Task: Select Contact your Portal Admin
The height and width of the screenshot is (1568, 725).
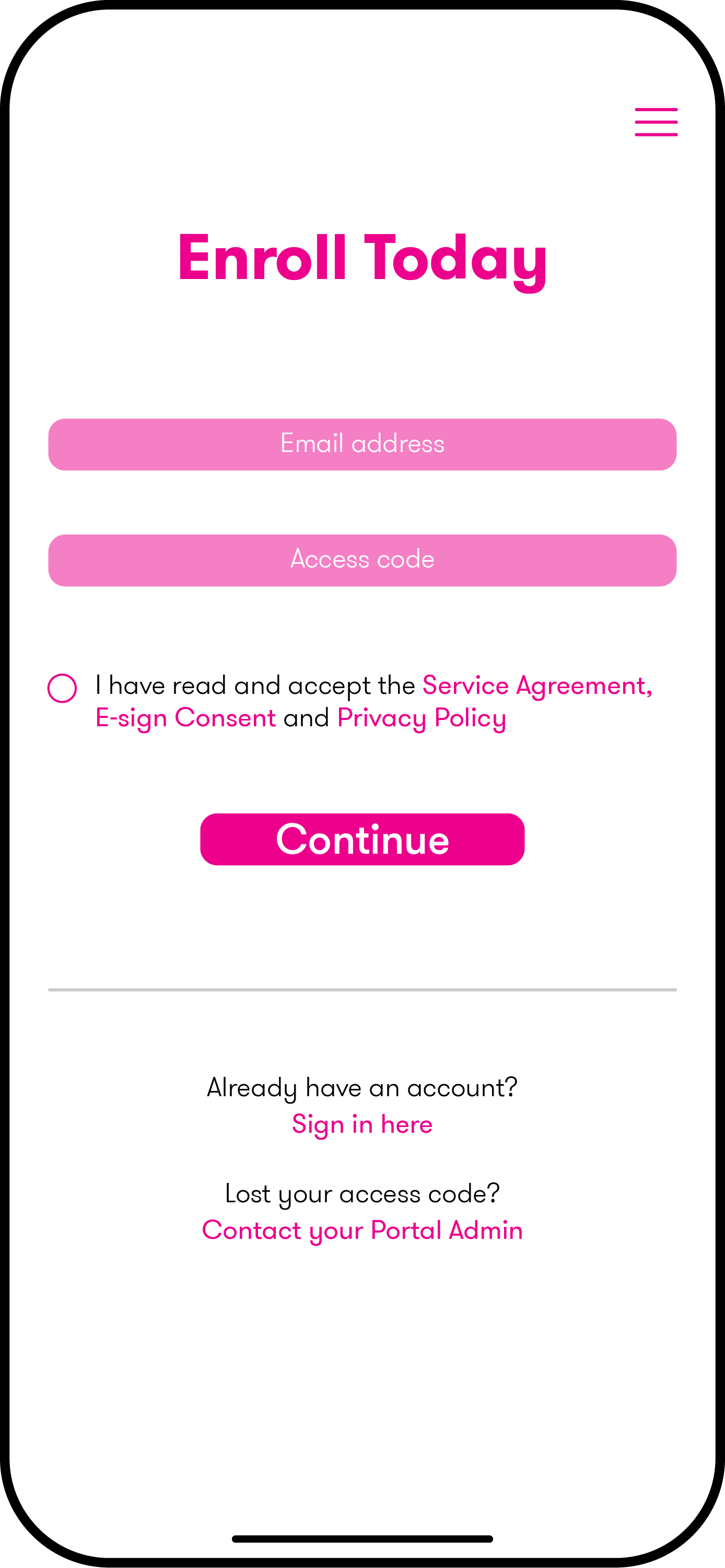Action: coord(362,1230)
